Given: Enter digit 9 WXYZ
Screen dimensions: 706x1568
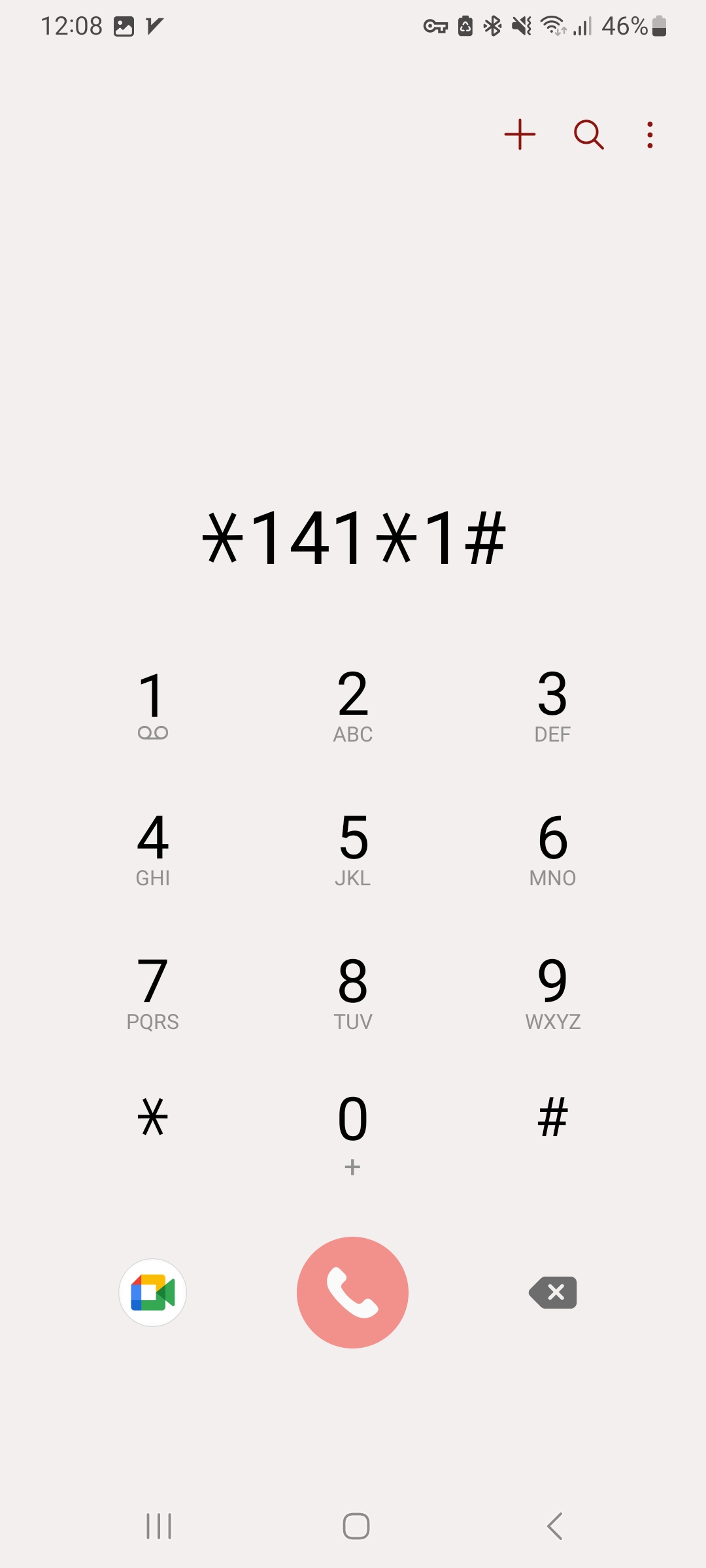Looking at the screenshot, I should [552, 992].
